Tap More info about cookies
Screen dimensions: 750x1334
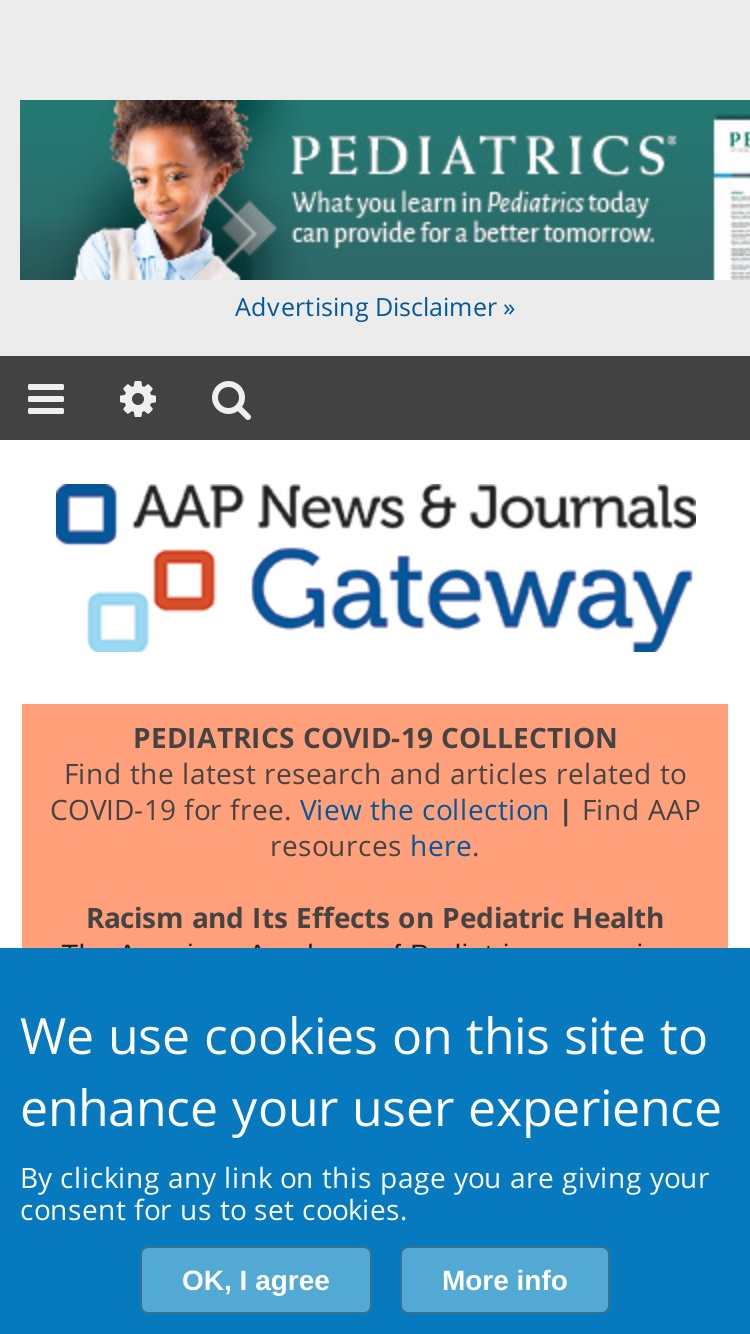point(505,1280)
